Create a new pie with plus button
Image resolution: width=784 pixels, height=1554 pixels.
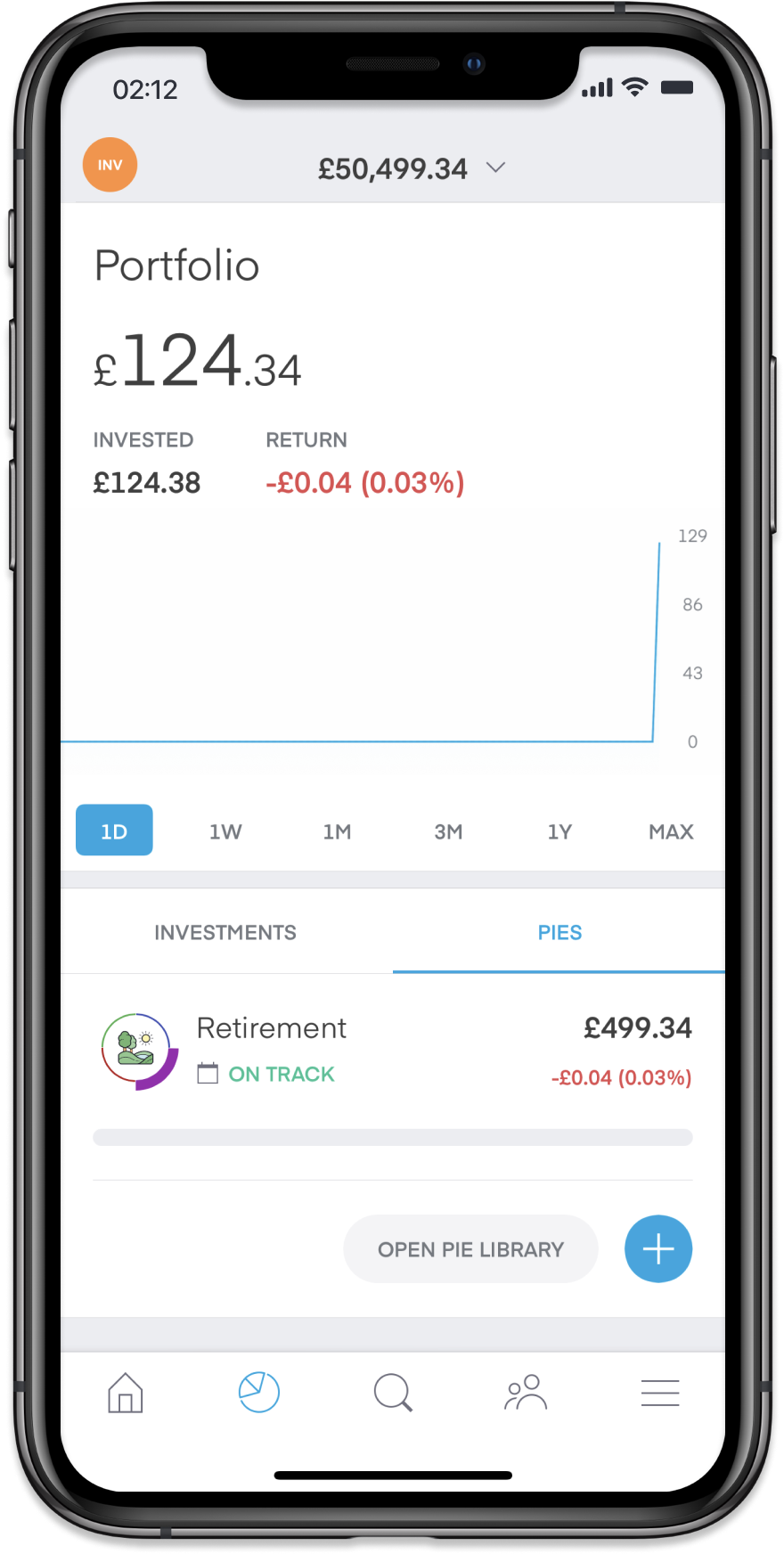(x=658, y=1249)
